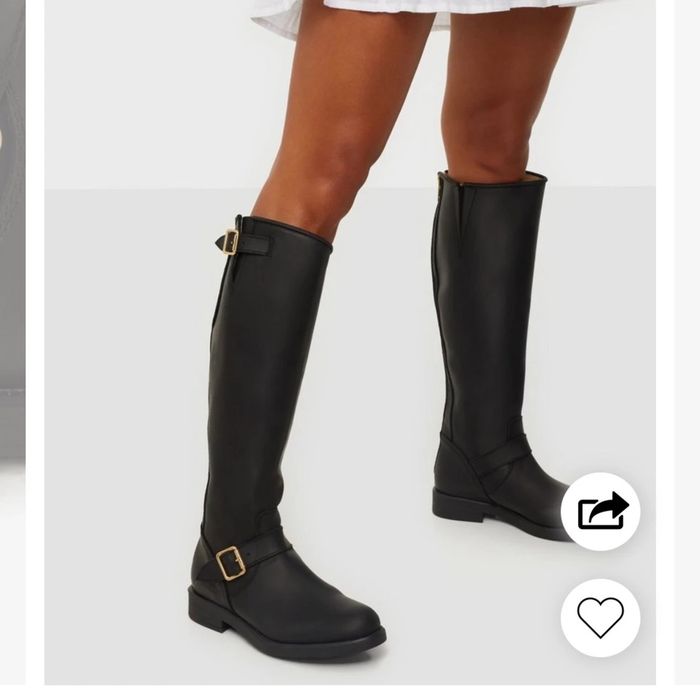This screenshot has width=700, height=700.
Task: Add the boots to favorites
Action: (x=600, y=617)
